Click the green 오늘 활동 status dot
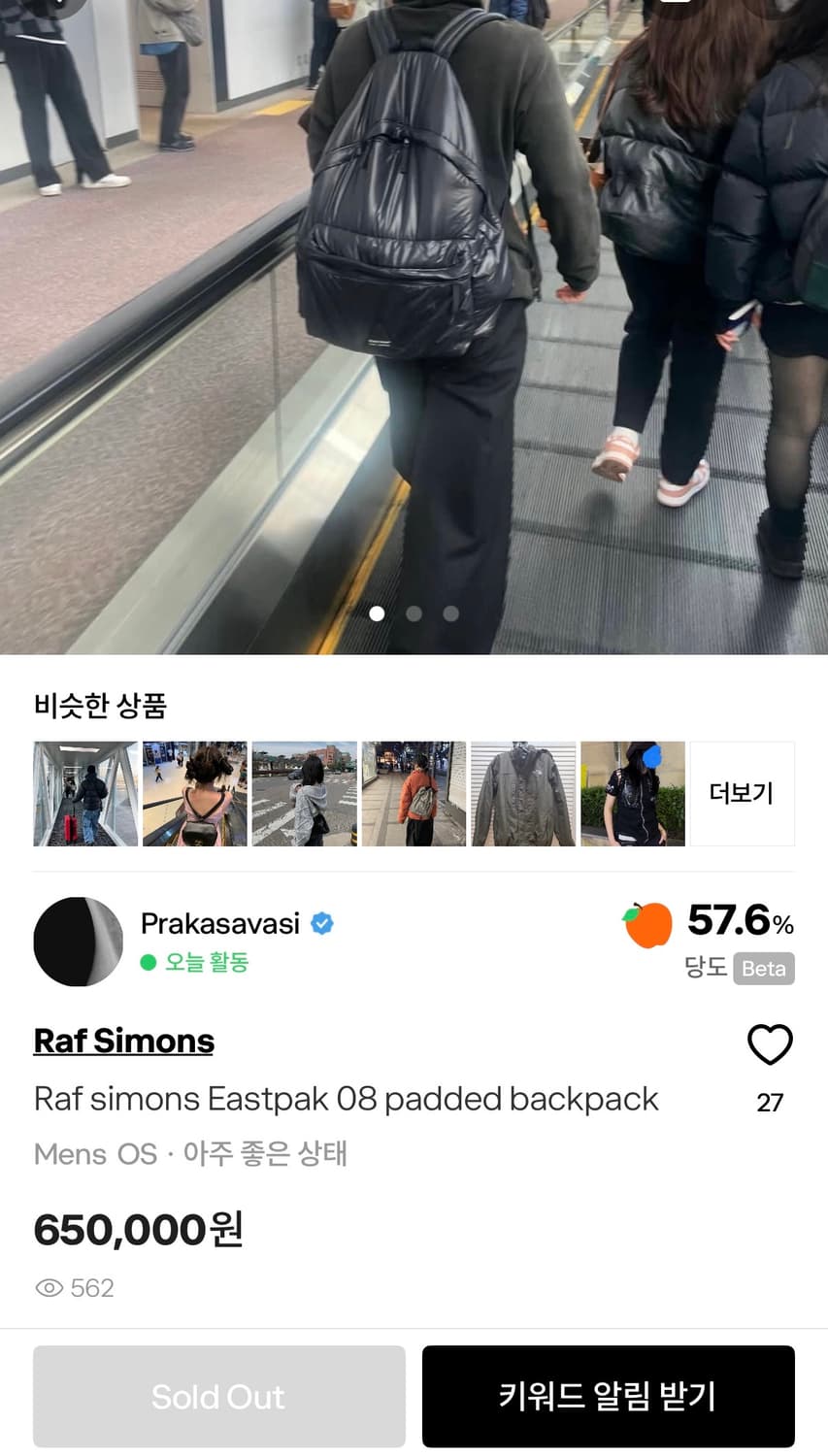The image size is (828, 1456). click(147, 964)
